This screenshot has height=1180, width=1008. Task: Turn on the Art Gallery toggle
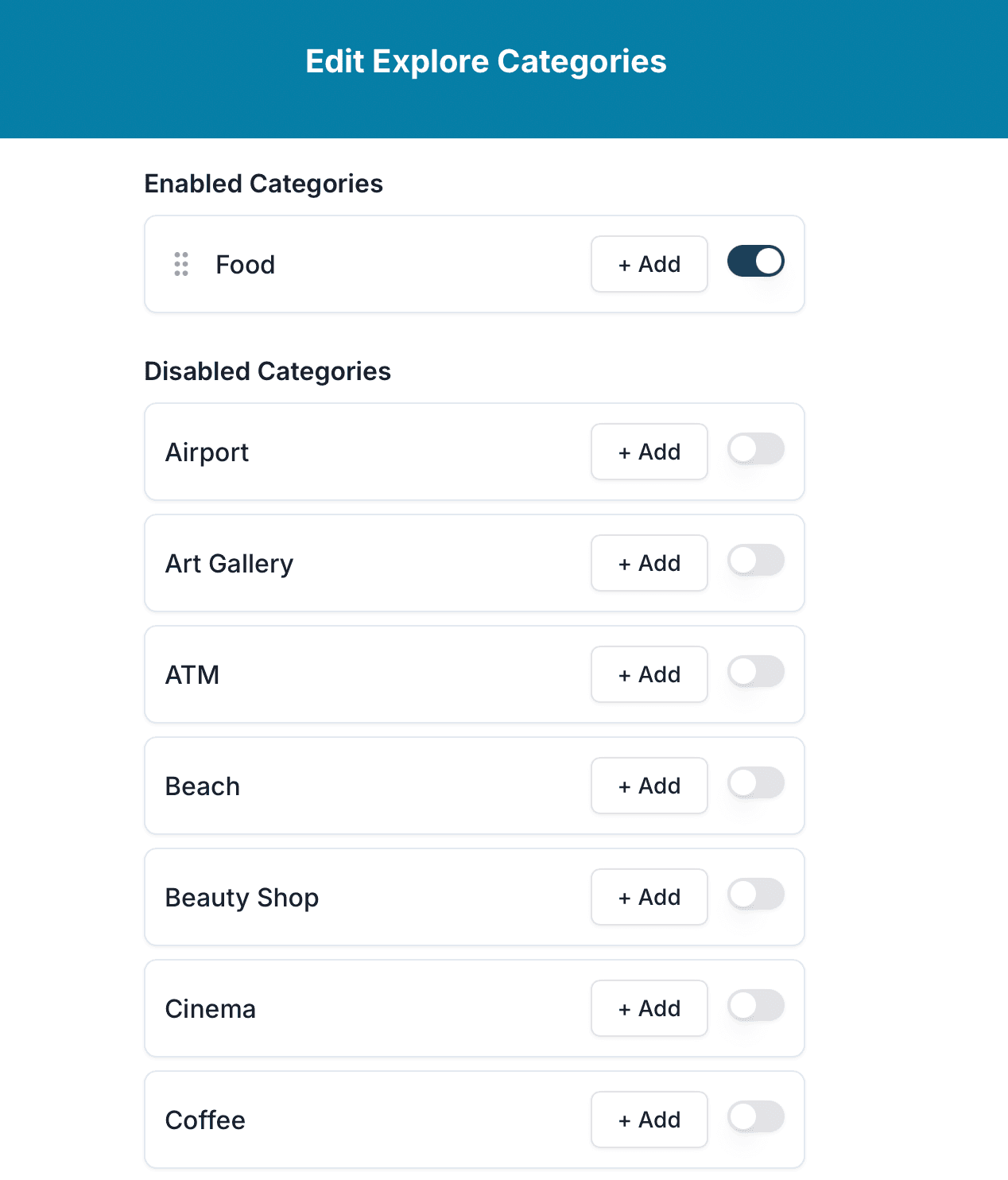click(755, 561)
